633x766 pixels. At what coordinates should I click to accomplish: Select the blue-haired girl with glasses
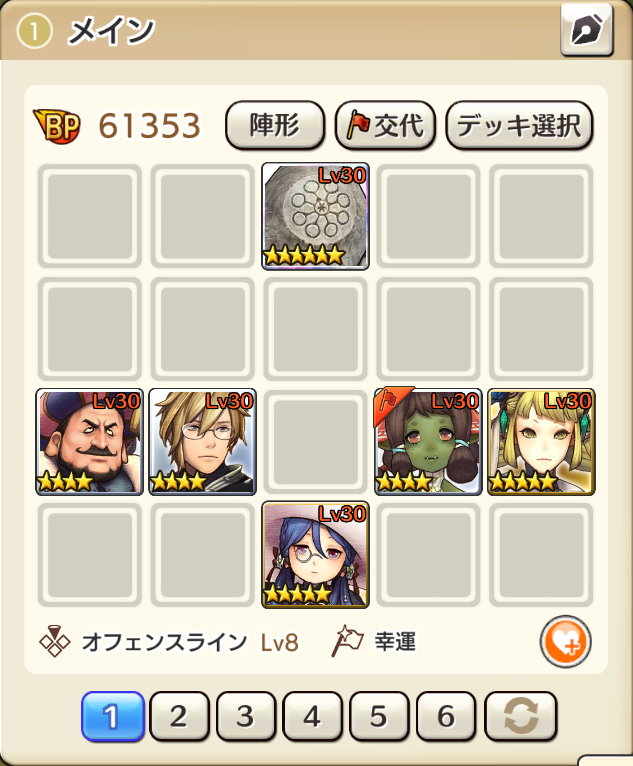316,555
